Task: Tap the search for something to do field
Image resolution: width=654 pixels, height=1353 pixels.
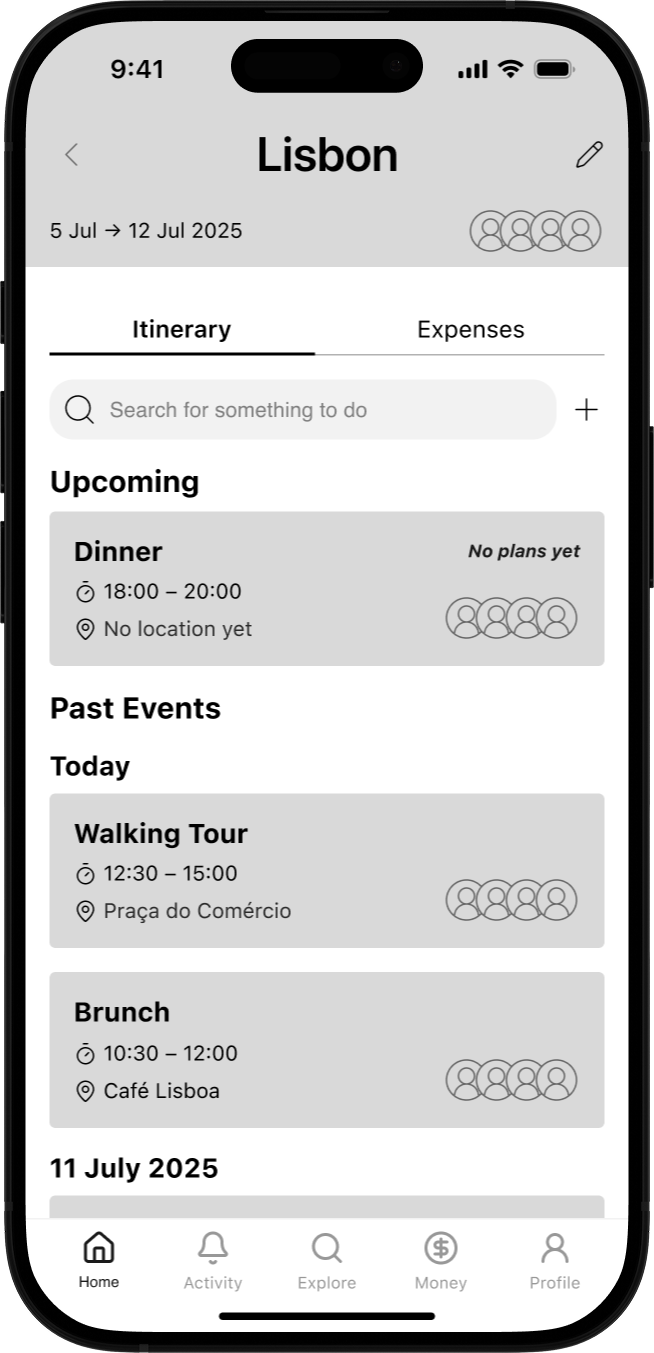Action: tap(303, 410)
